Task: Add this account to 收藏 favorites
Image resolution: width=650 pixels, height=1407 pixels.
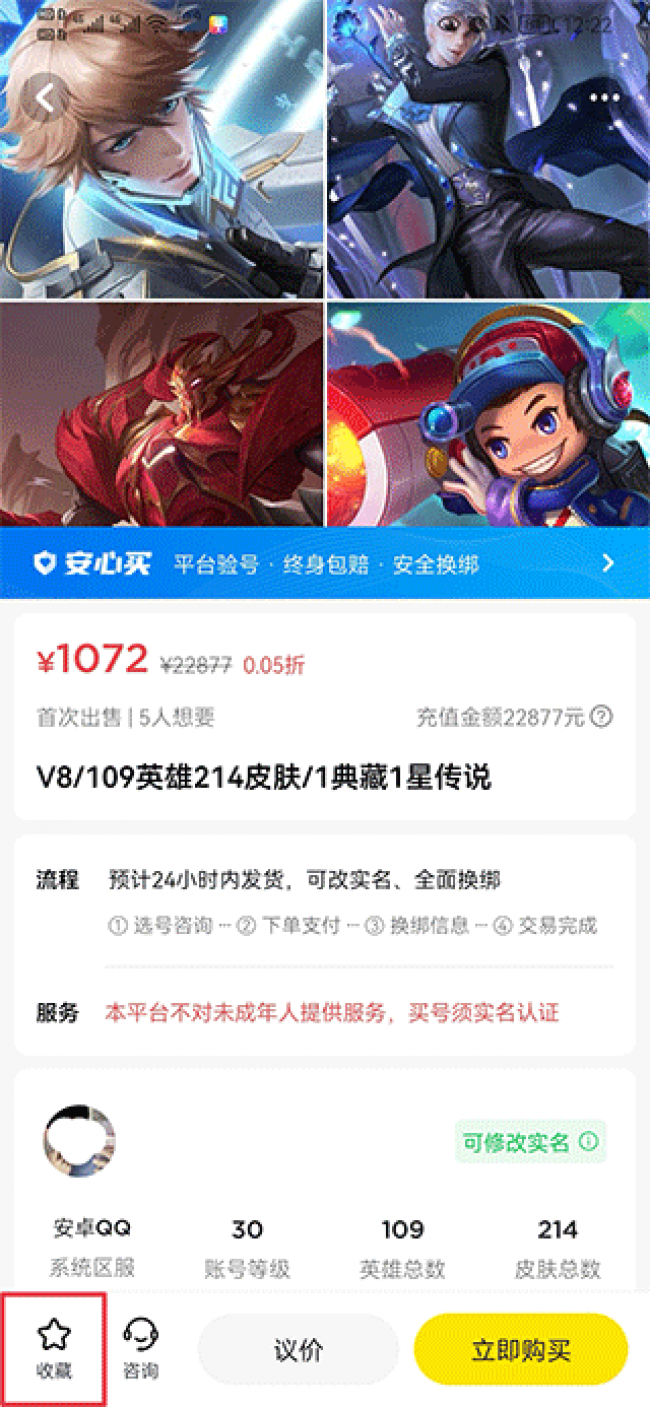Action: (54, 1347)
